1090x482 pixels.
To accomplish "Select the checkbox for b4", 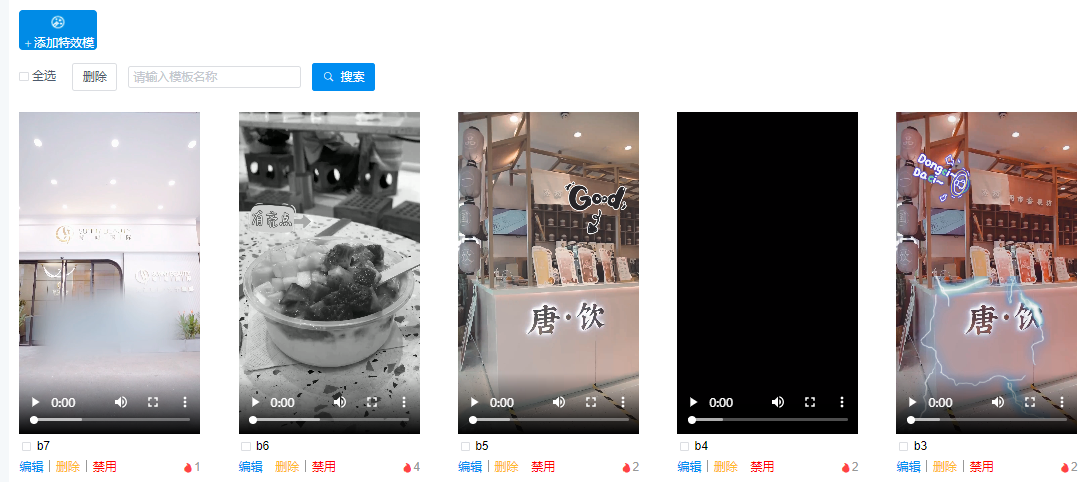I will (684, 446).
